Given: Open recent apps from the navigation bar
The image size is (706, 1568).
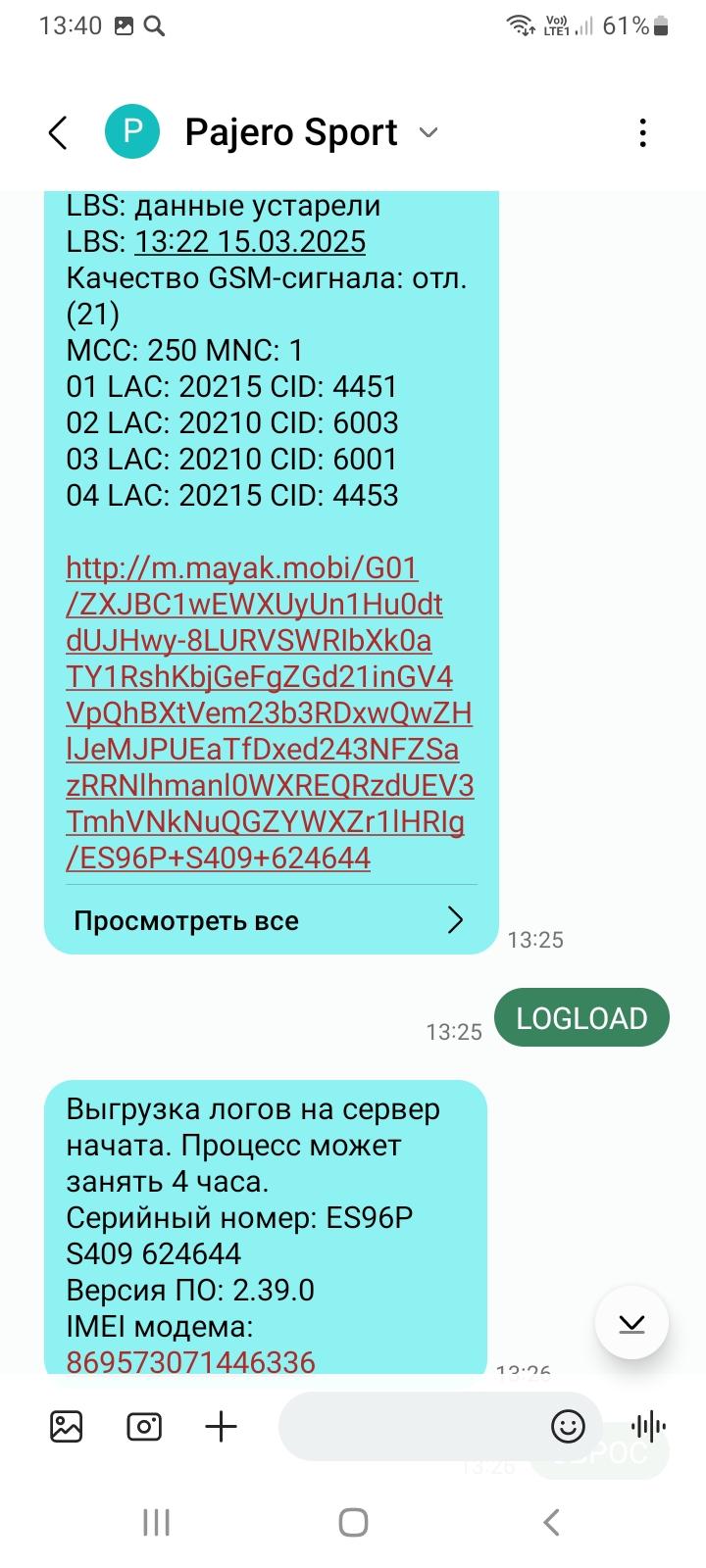Looking at the screenshot, I should (157, 1522).
